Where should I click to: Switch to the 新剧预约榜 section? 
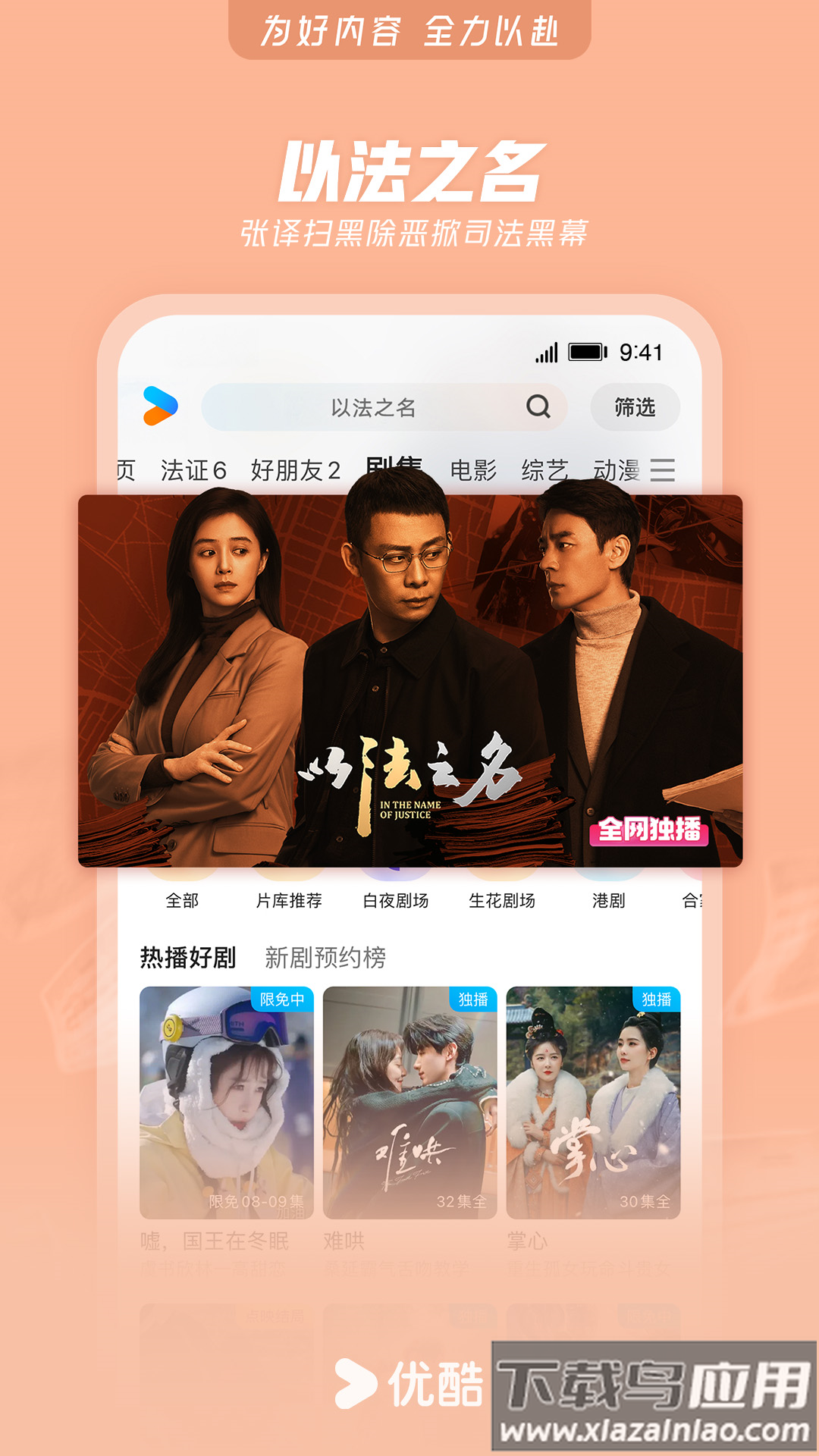(x=326, y=958)
